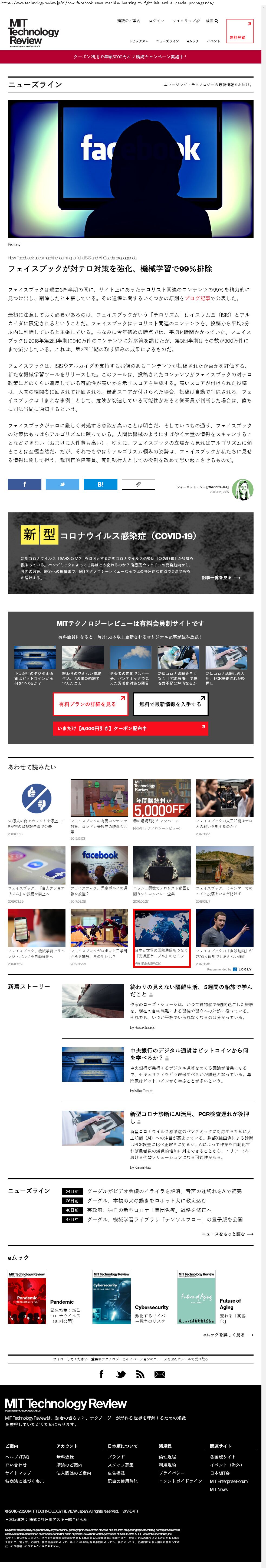Viewport: 266px width, 1568px height.
Task: Open the 5,000円引き coupon button
Action: (130, 729)
